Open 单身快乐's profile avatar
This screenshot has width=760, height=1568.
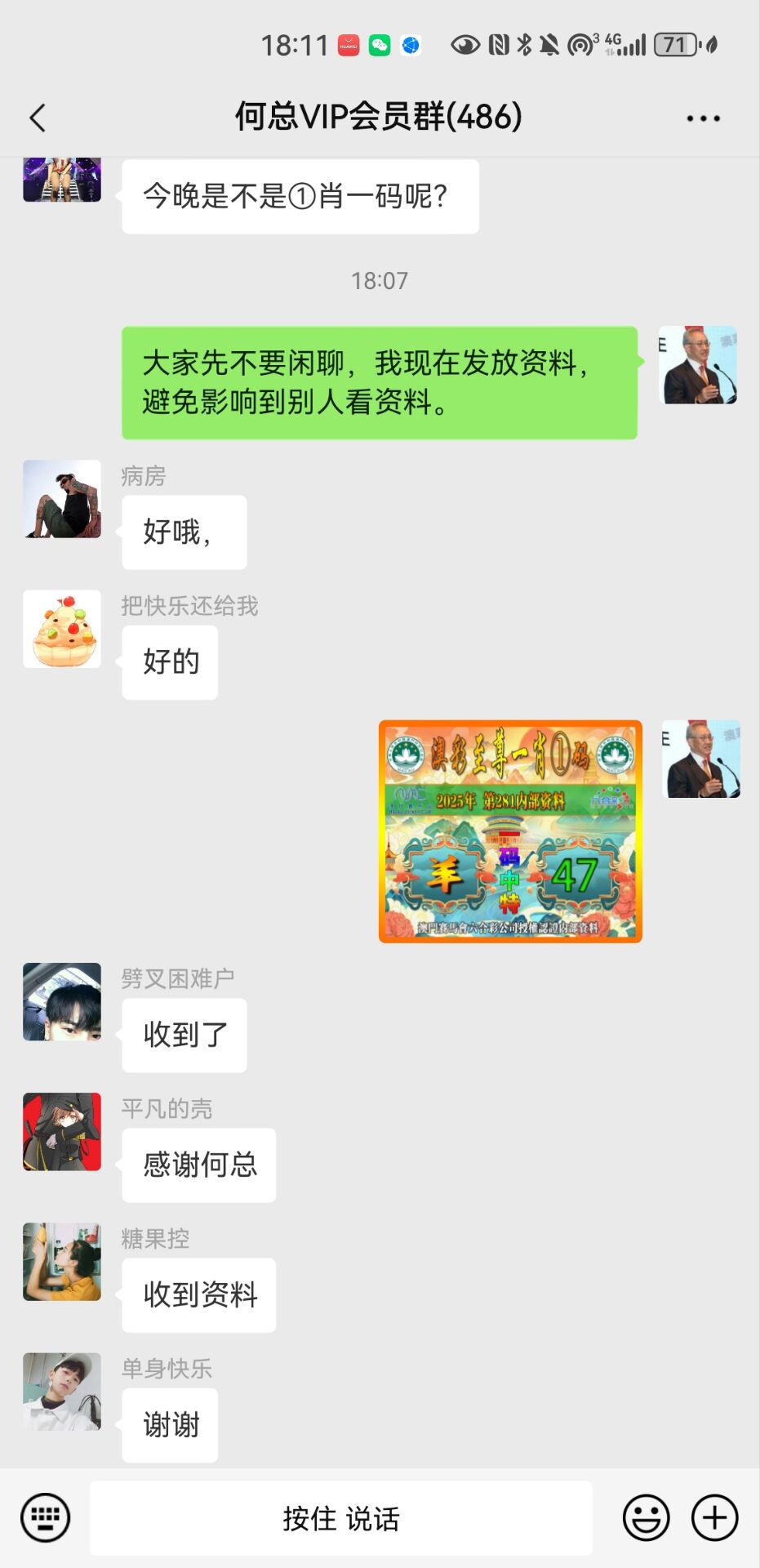[x=62, y=1392]
